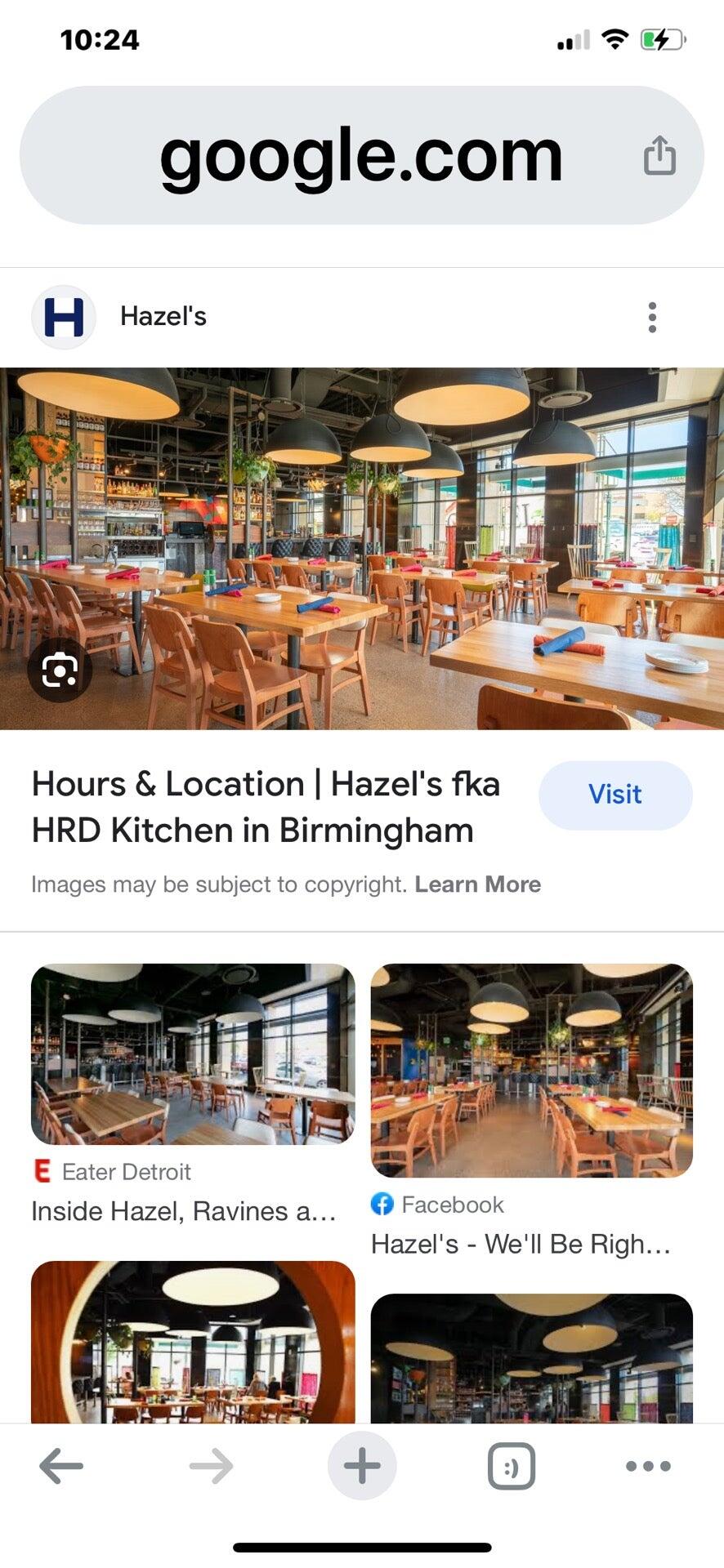Search the image with Google Lens
The width and height of the screenshot is (724, 1568).
[x=60, y=670]
